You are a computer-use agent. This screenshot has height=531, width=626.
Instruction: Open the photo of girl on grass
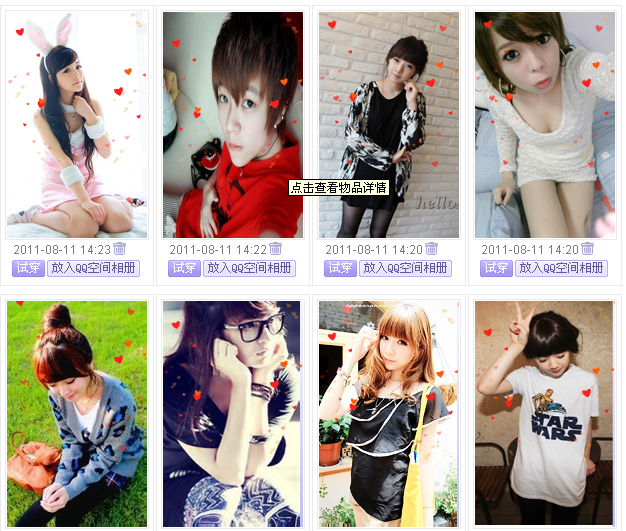77,414
